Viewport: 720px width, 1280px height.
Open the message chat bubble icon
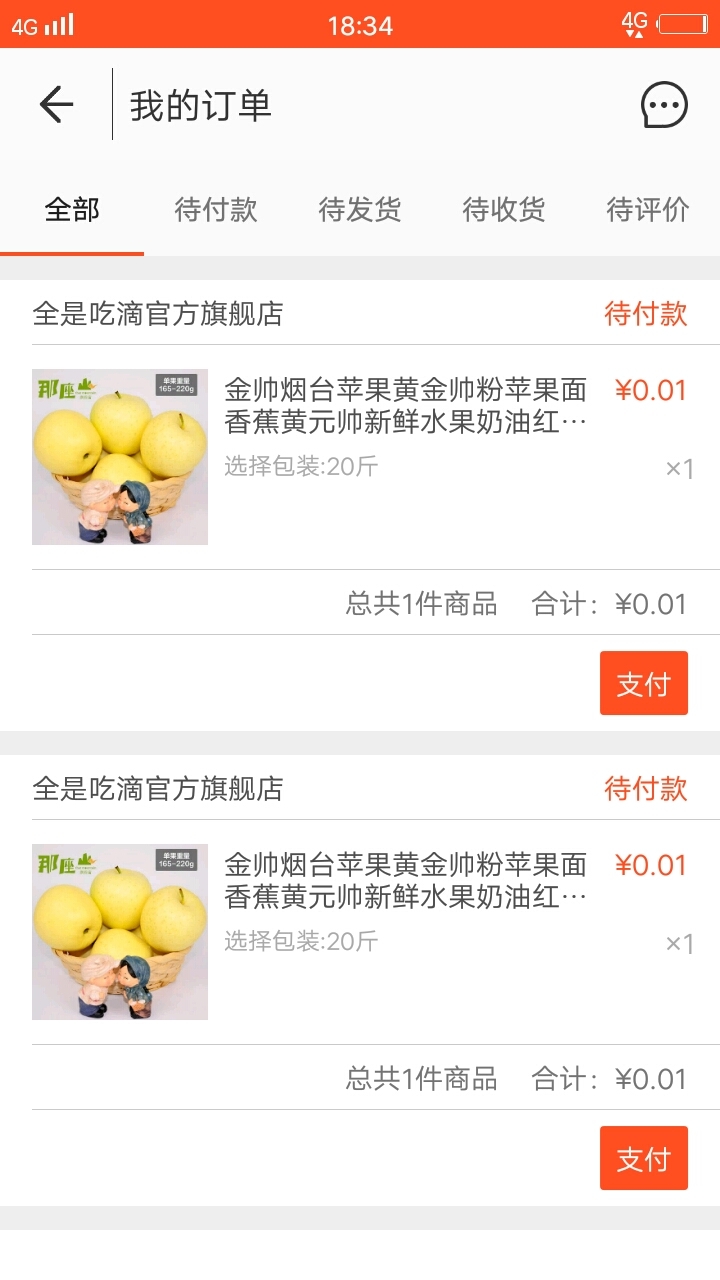point(661,104)
